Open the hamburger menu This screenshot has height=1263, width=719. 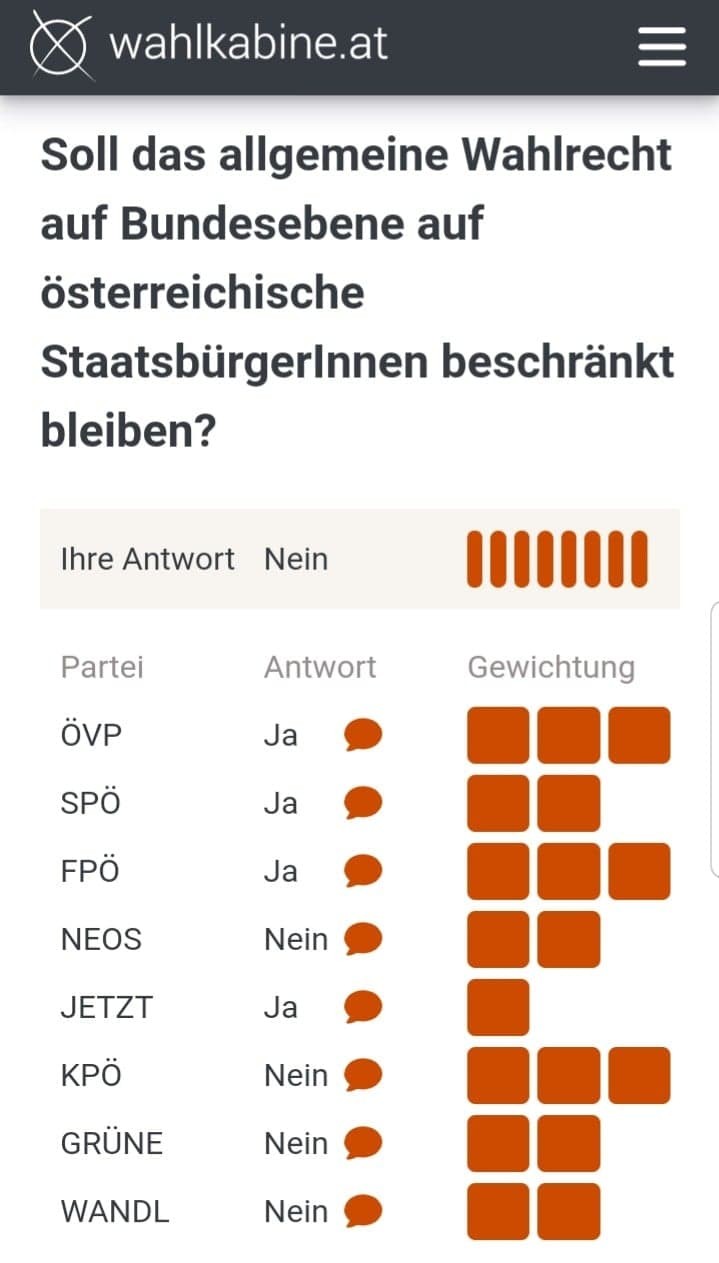click(x=662, y=46)
